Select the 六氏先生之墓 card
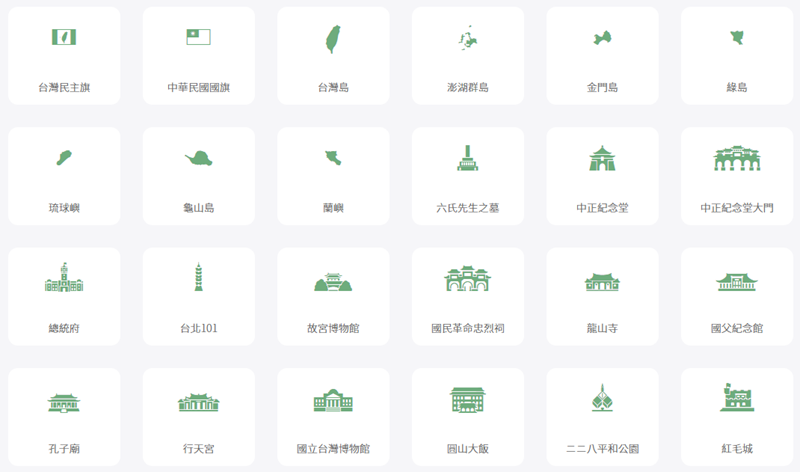 [467, 176]
